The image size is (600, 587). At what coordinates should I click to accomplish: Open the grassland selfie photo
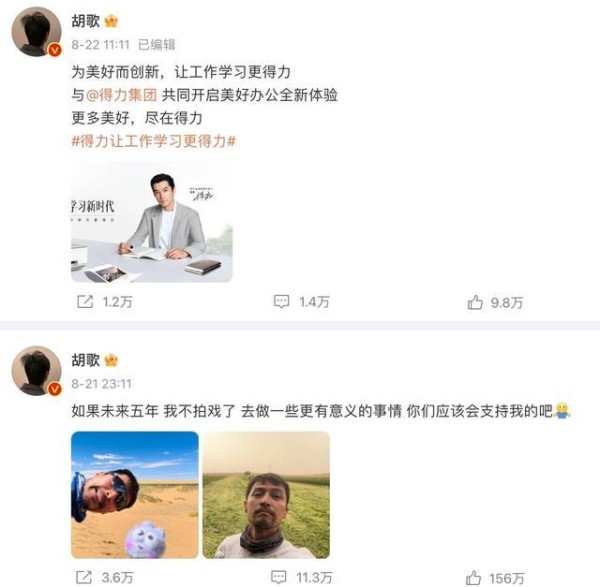[266, 494]
